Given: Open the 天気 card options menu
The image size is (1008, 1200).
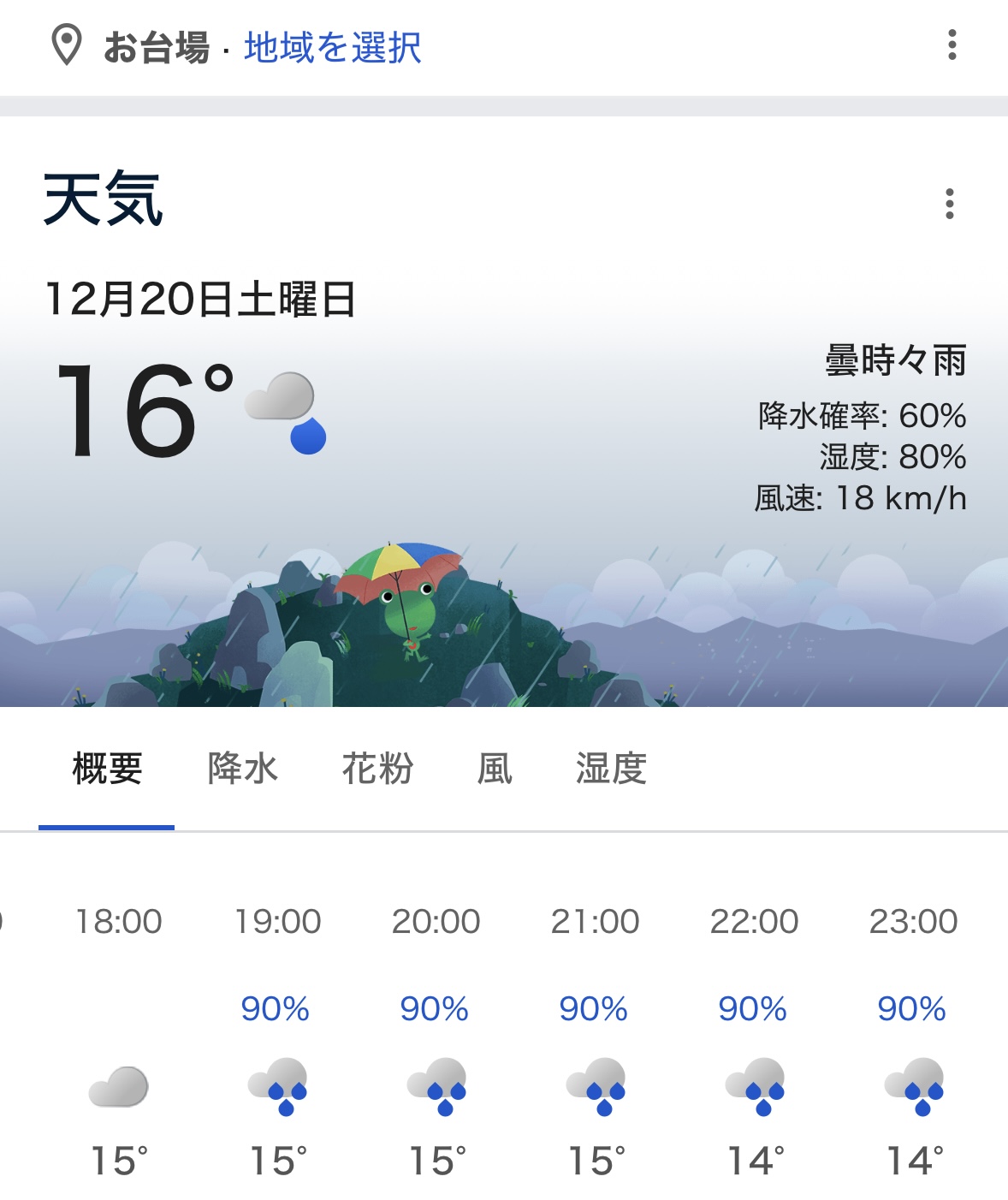Looking at the screenshot, I should click(x=949, y=204).
